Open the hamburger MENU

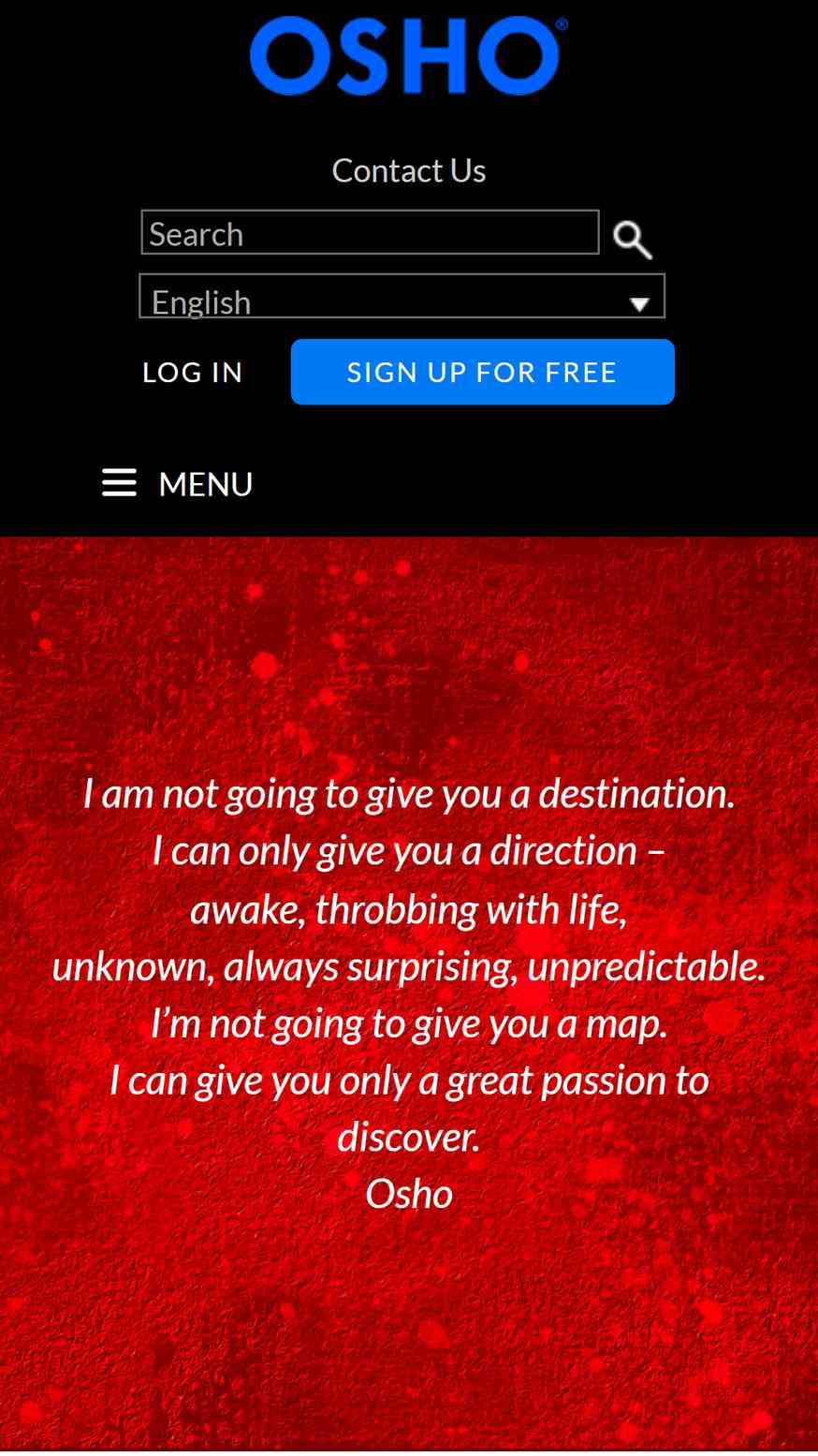[x=178, y=483]
